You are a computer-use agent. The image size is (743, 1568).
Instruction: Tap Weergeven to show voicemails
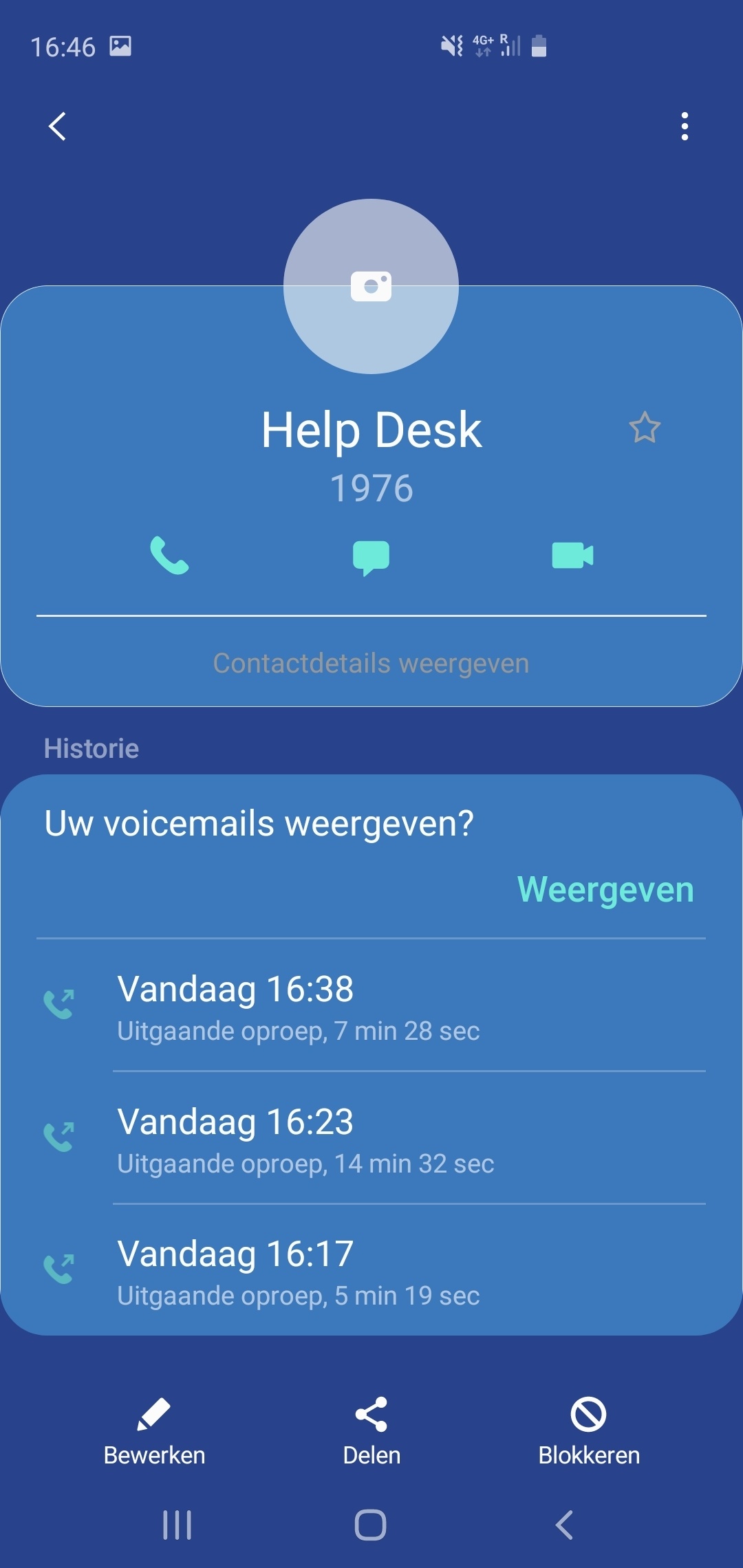coord(605,889)
